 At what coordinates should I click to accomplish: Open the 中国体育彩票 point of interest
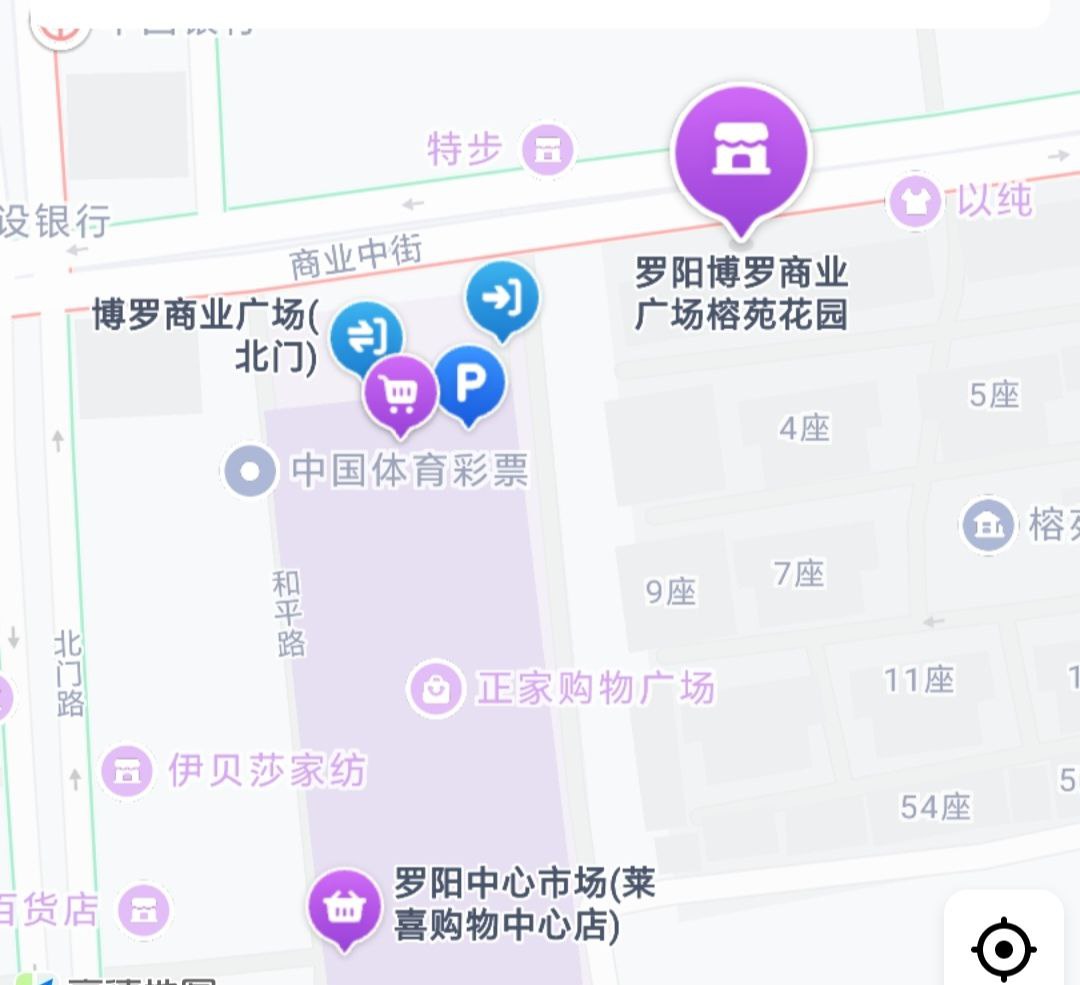(250, 470)
